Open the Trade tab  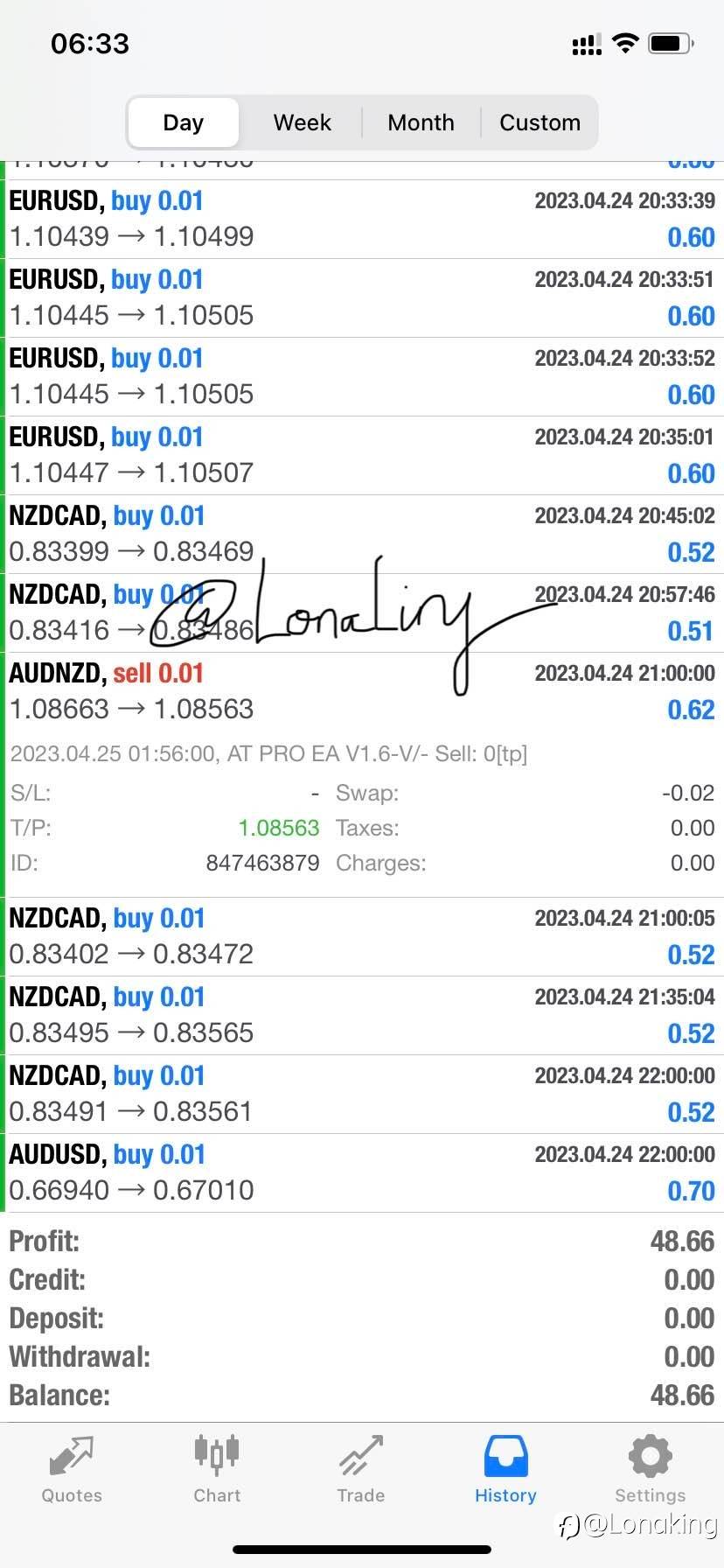(361, 1470)
